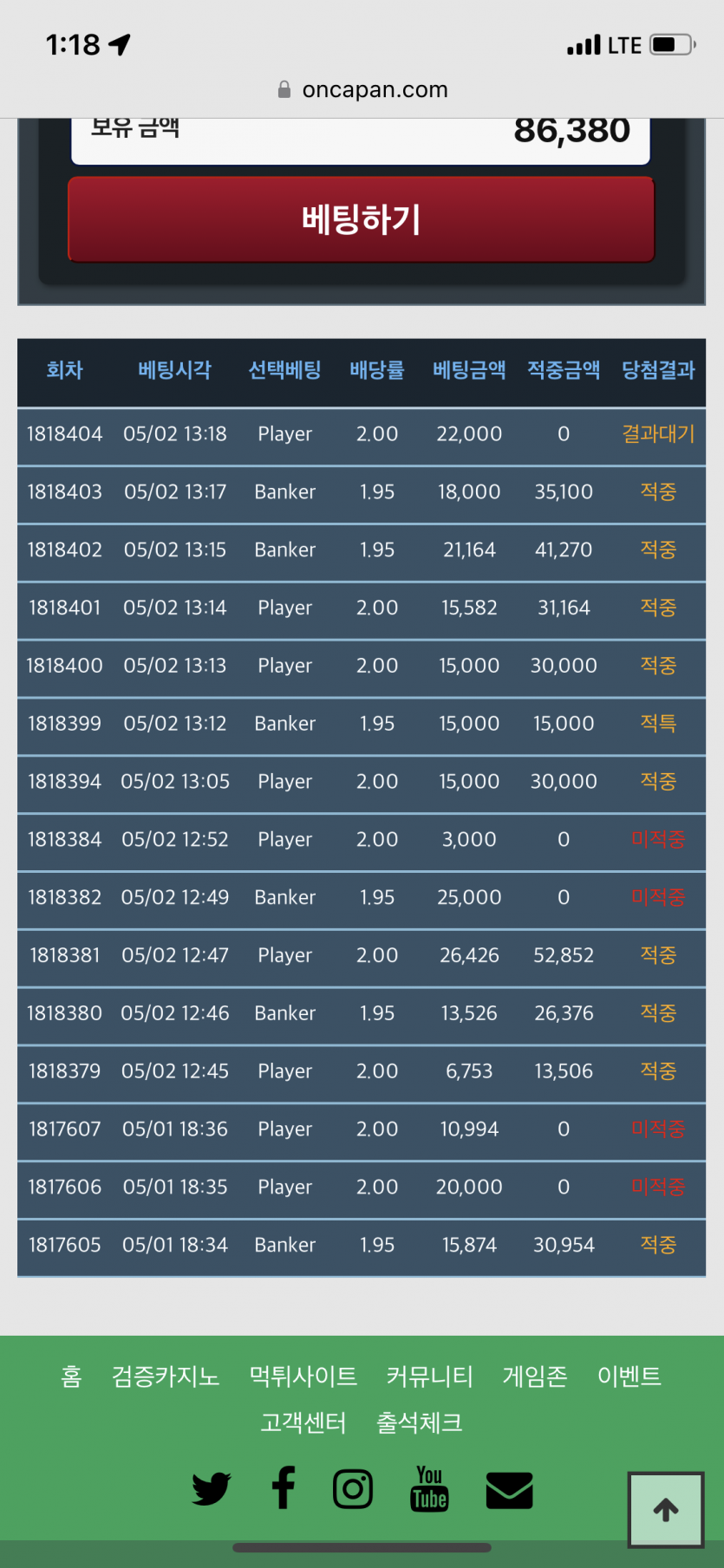Open the 출석체크 footer link

(x=420, y=1422)
